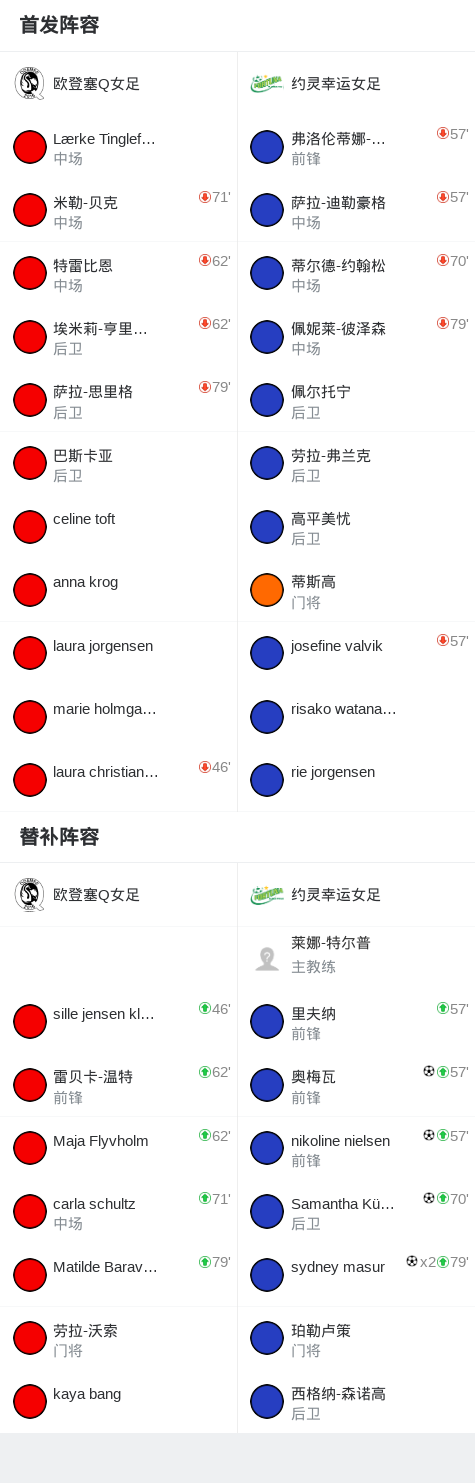The image size is (475, 1483).
Task: Open substitute goalkeeper 珀勒卢策 profile
Action: [x=356, y=1338]
